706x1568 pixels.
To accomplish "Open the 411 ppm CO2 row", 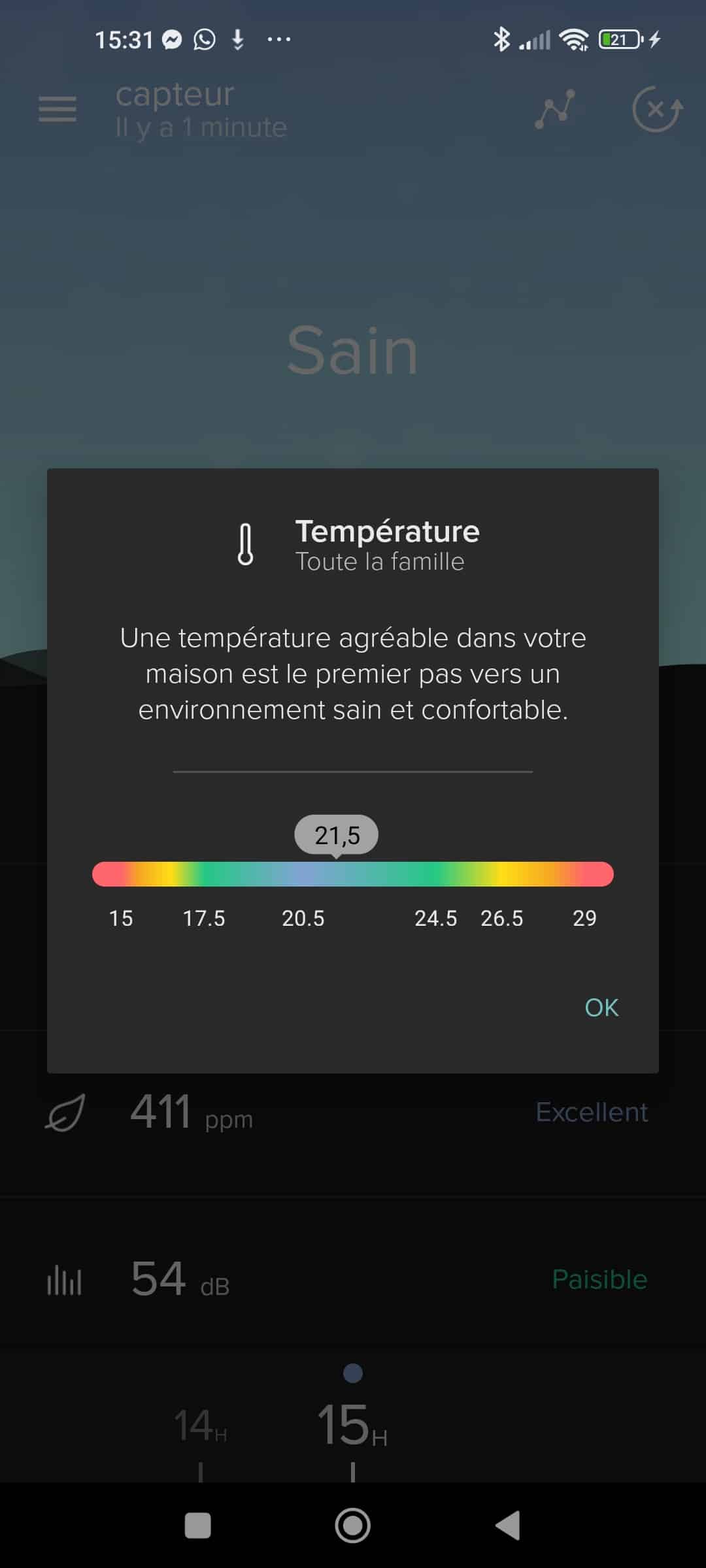I will point(353,1113).
